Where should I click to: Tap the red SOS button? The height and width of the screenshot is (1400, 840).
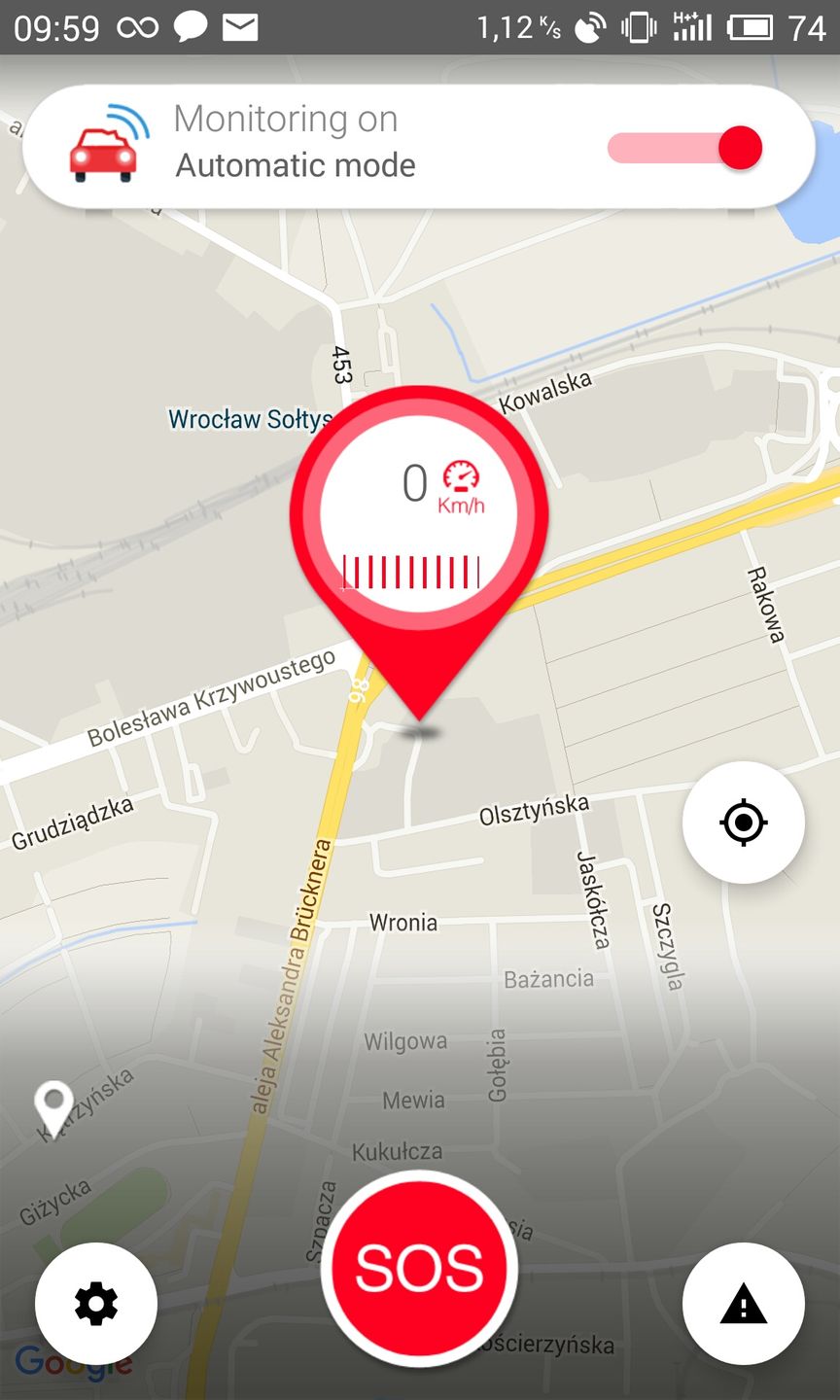(419, 1268)
